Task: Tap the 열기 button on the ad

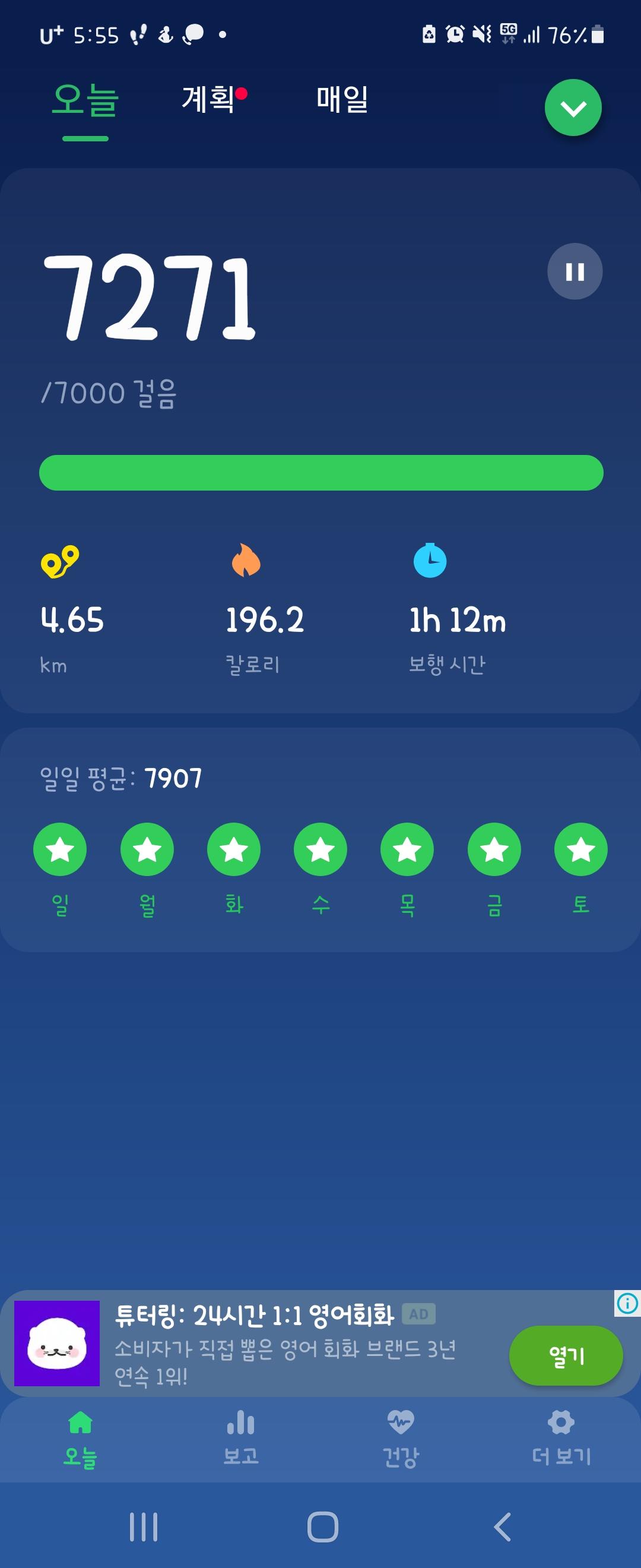Action: [x=566, y=1355]
